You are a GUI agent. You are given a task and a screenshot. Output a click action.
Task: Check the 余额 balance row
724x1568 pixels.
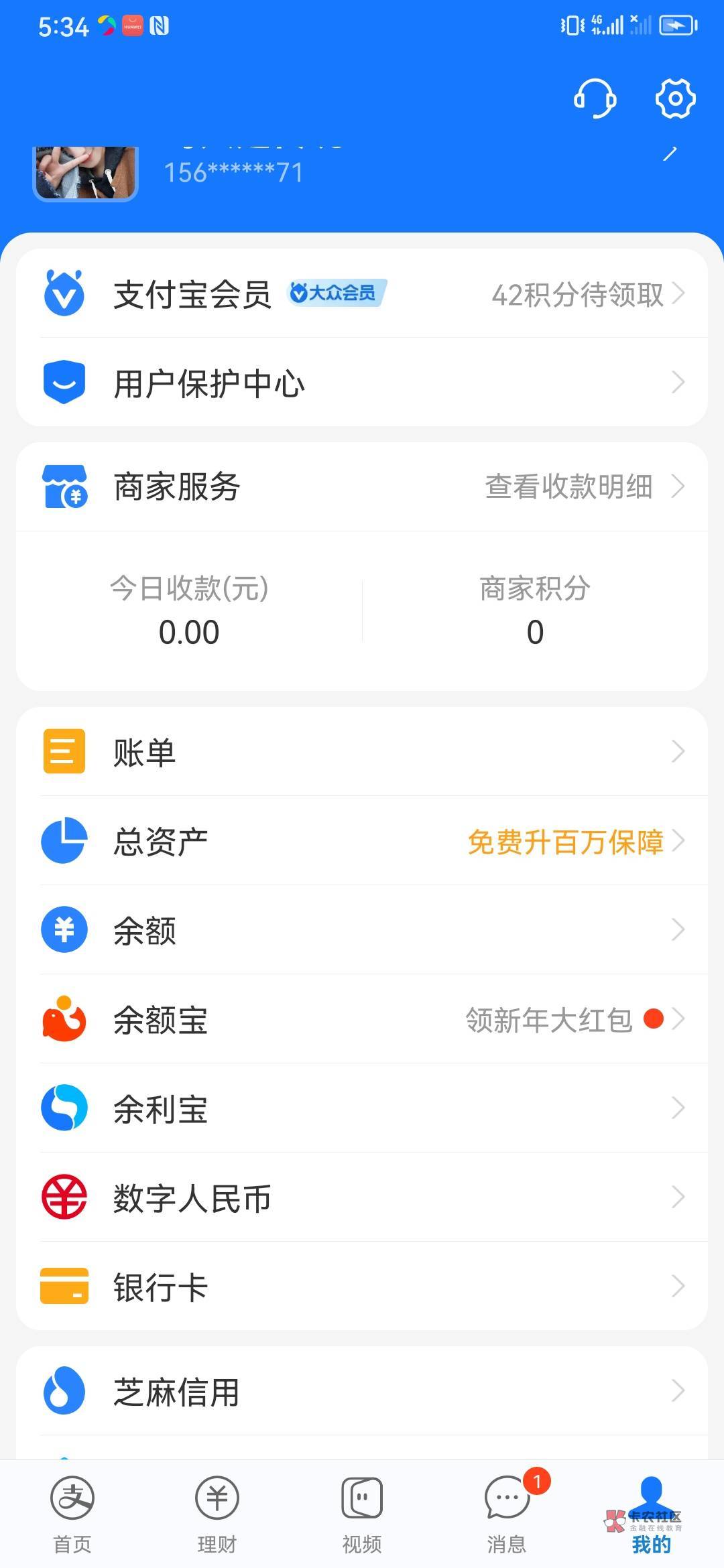point(362,930)
